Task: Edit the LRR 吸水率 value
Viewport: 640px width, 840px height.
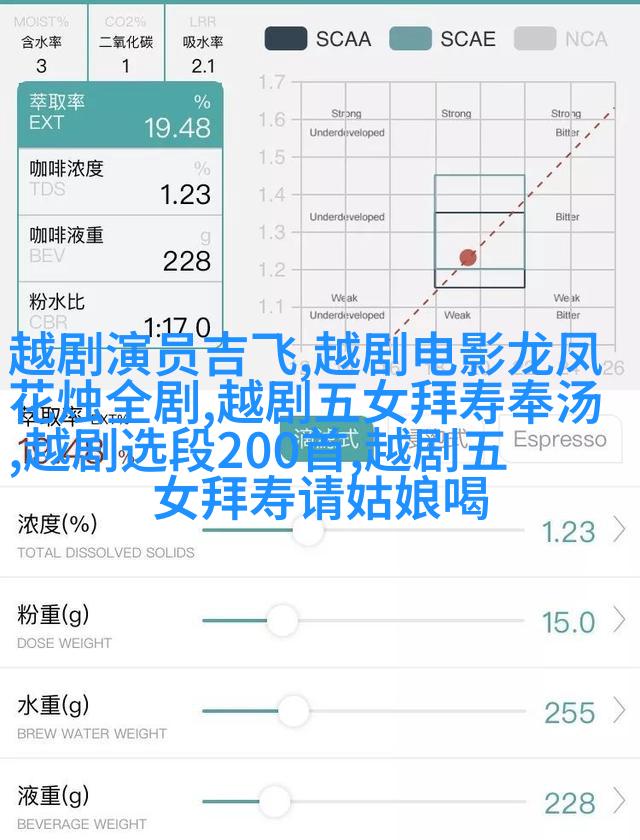Action: click(x=203, y=66)
